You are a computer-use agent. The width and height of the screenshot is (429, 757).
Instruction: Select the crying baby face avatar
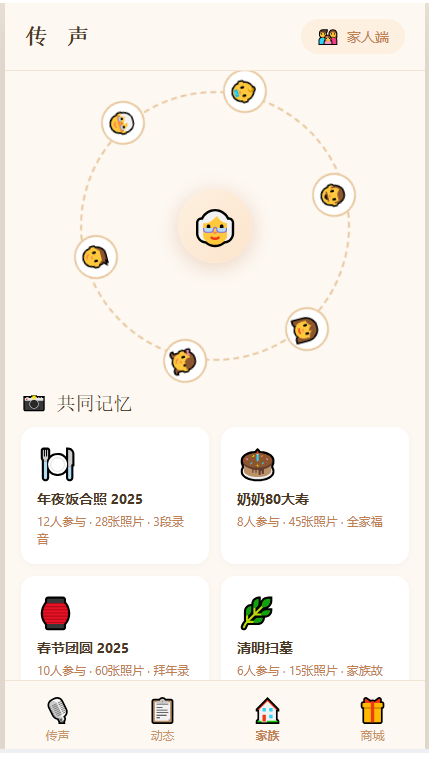coord(245,91)
